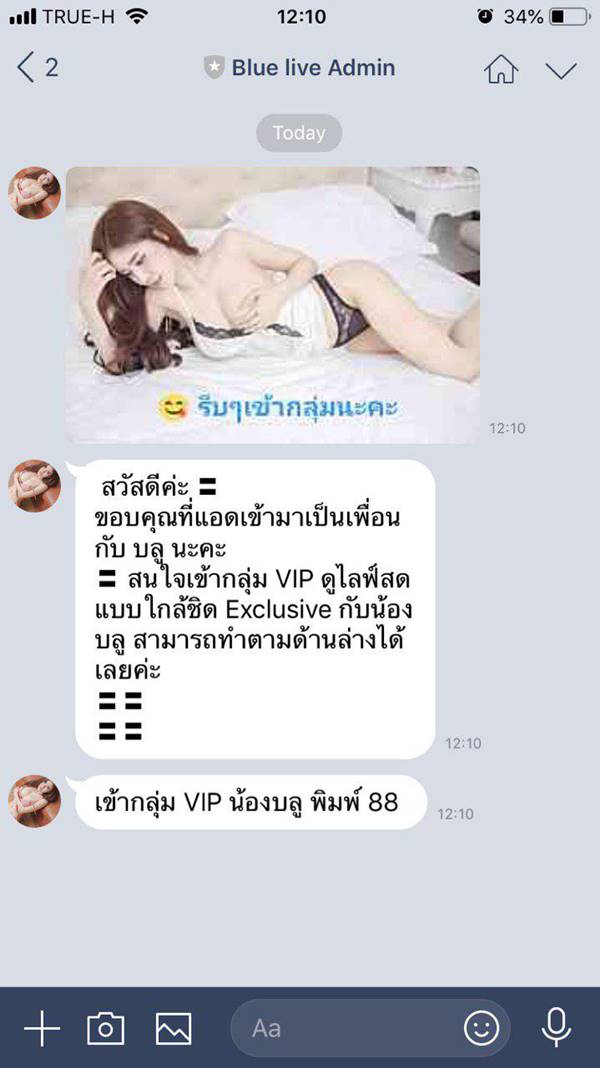Open the image message sent at 12:10
Viewport: 600px width, 1068px height.
tap(272, 304)
